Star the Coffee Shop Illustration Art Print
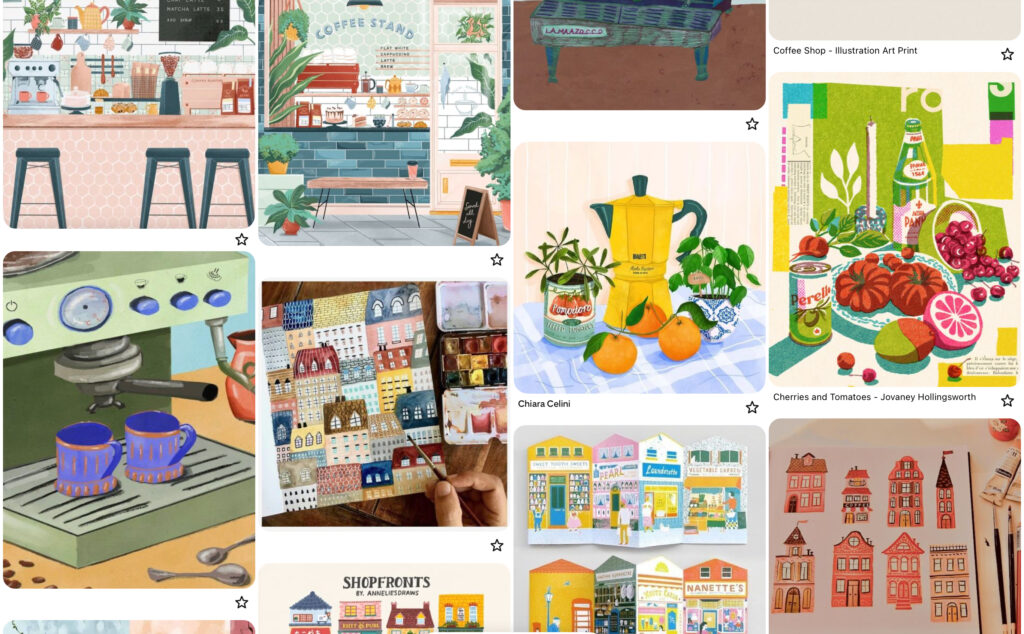The image size is (1024, 634). point(1007,54)
